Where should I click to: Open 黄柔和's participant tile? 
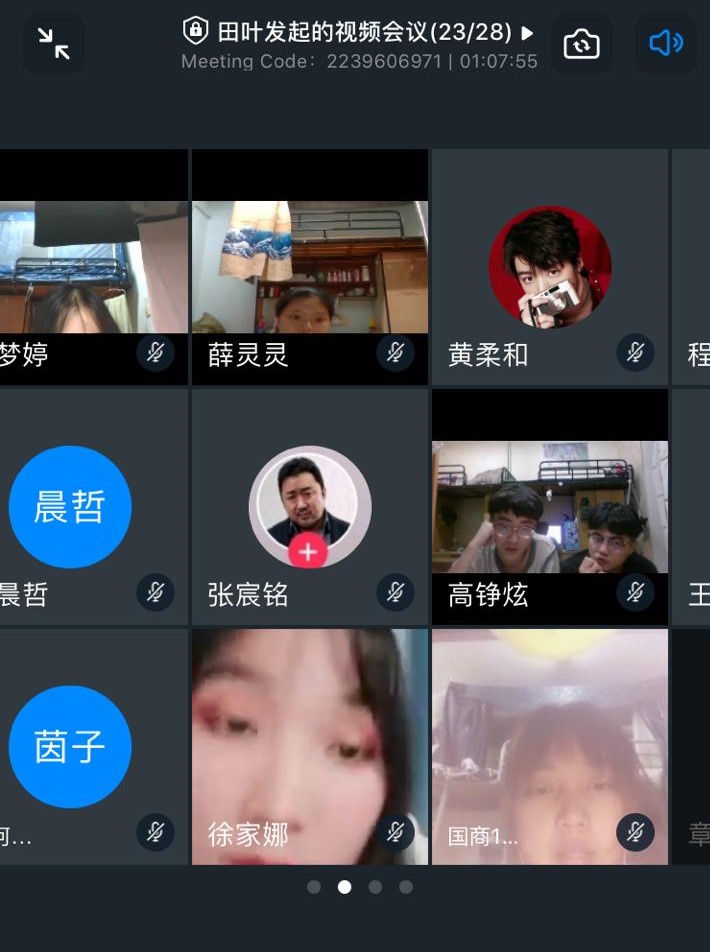coord(549,267)
